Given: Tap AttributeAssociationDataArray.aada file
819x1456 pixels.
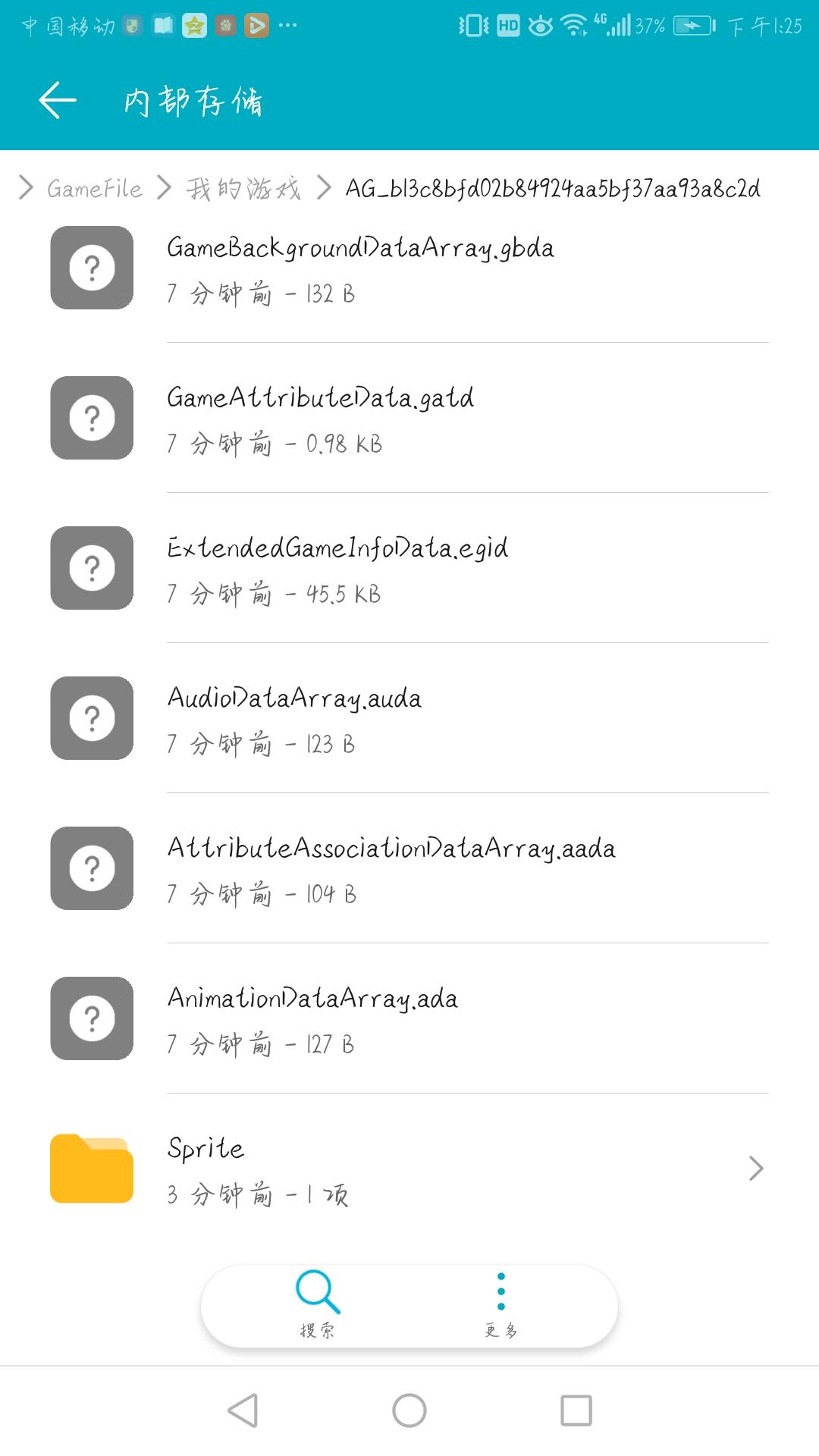Looking at the screenshot, I should pyautogui.click(x=391, y=868).
